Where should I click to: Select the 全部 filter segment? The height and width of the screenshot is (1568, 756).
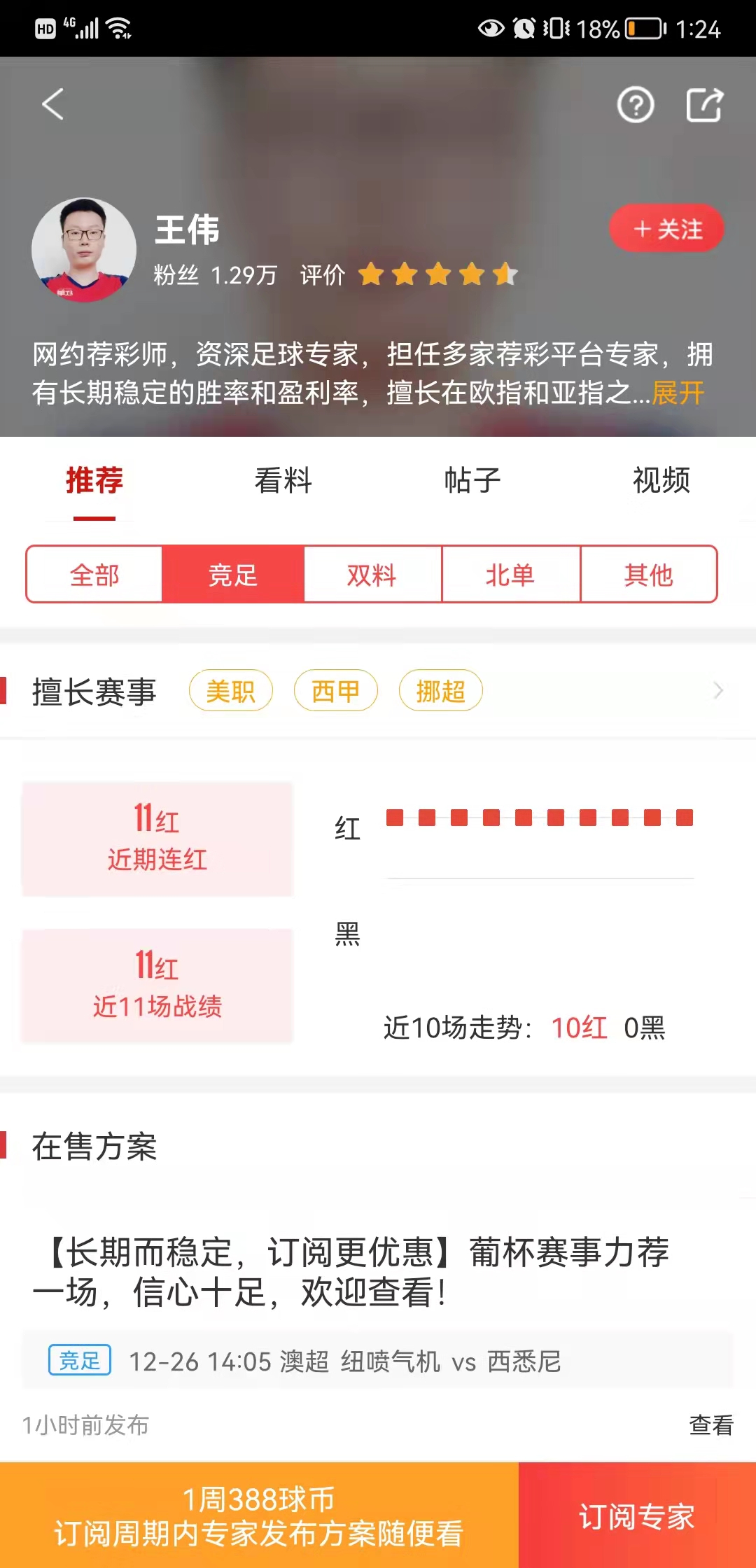tap(94, 575)
